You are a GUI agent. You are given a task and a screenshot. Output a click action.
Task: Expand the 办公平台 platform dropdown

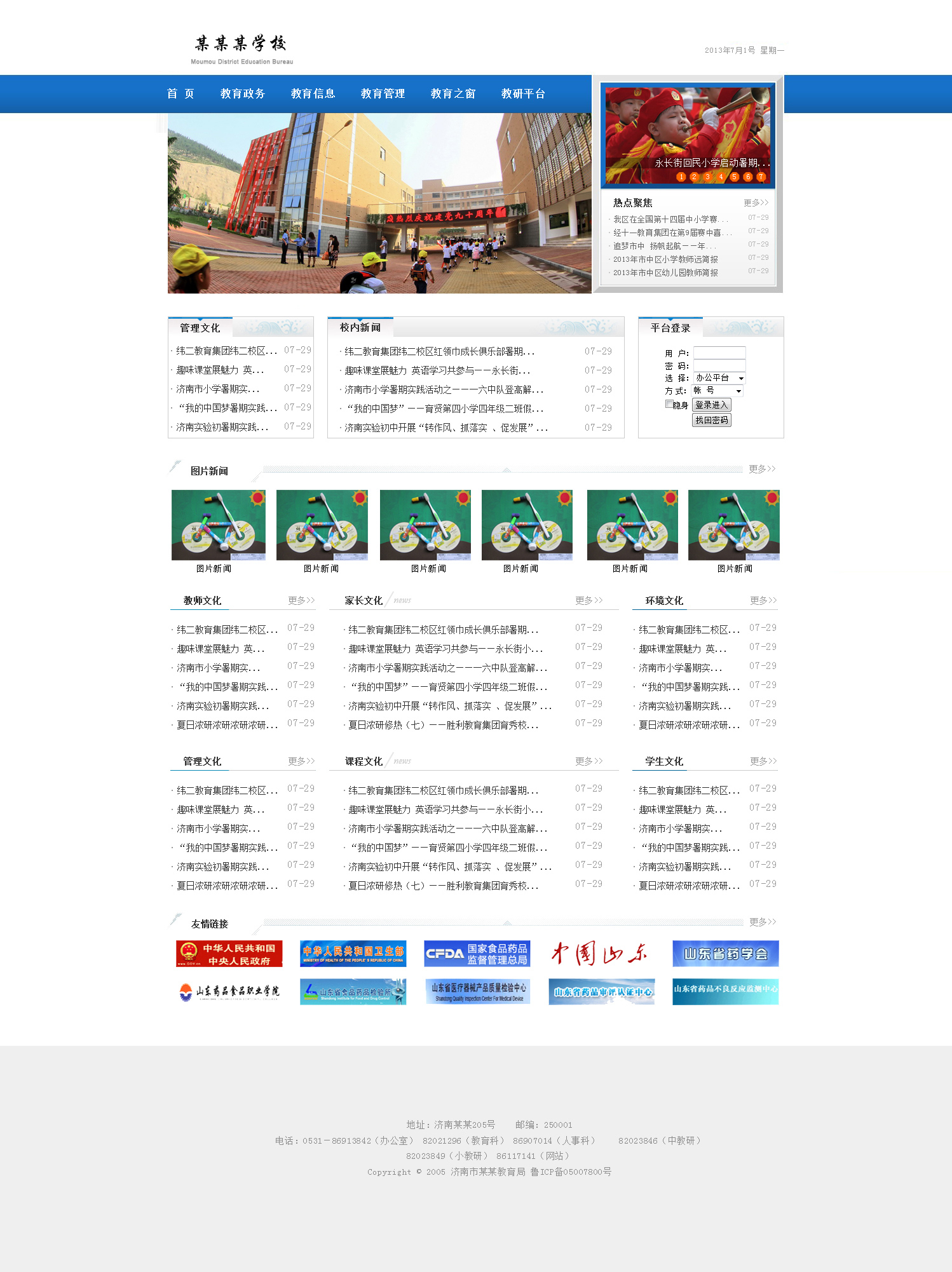tap(740, 378)
